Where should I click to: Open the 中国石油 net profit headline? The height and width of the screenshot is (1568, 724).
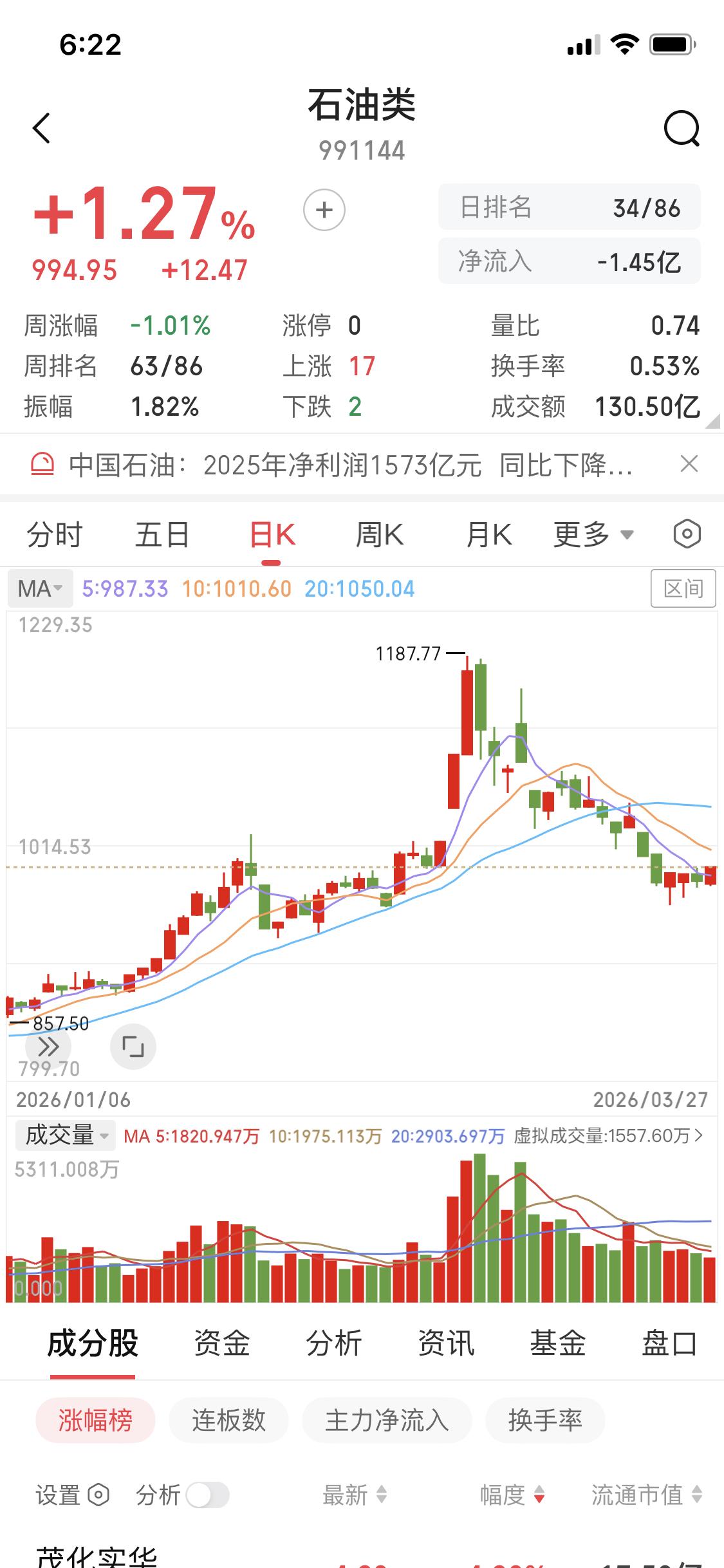tap(348, 464)
